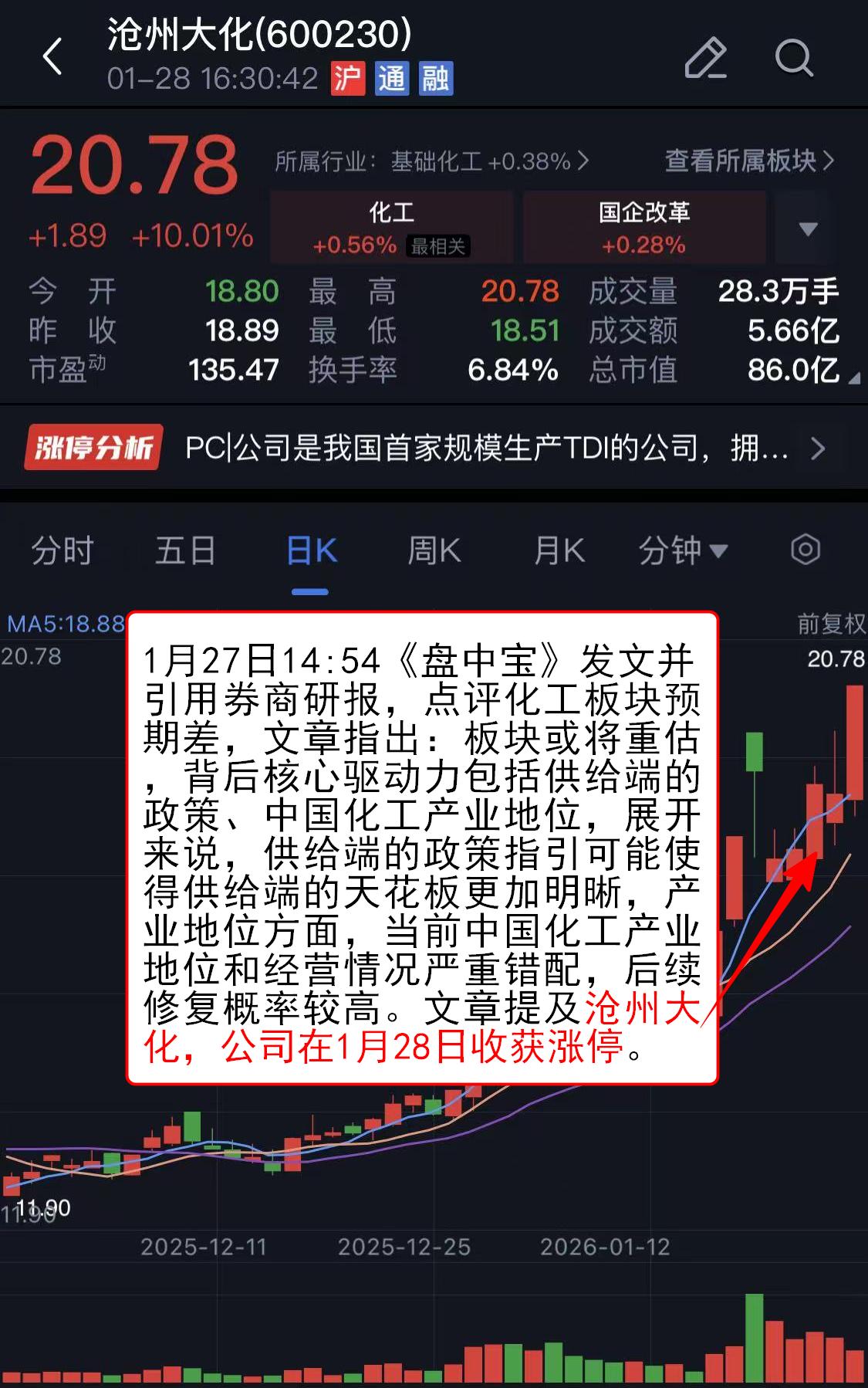
Task: Open 基础化工 industry details via chevron
Action: pyautogui.click(x=582, y=161)
